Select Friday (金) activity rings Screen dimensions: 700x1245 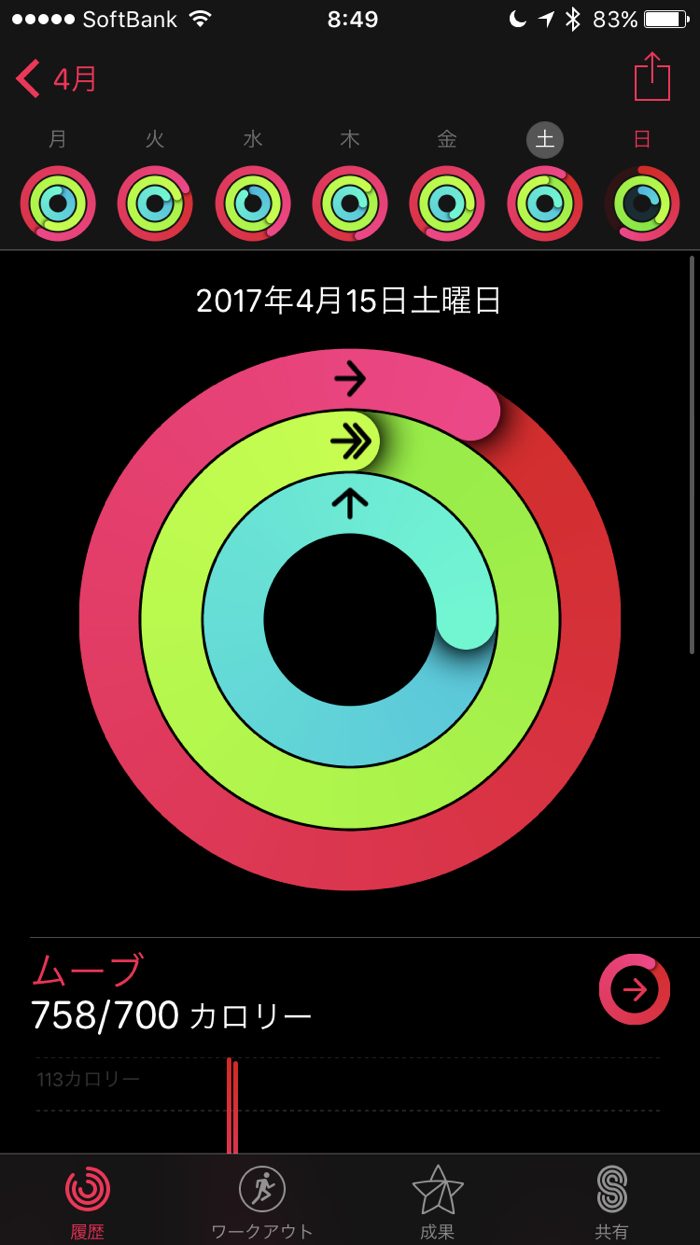tap(447, 203)
